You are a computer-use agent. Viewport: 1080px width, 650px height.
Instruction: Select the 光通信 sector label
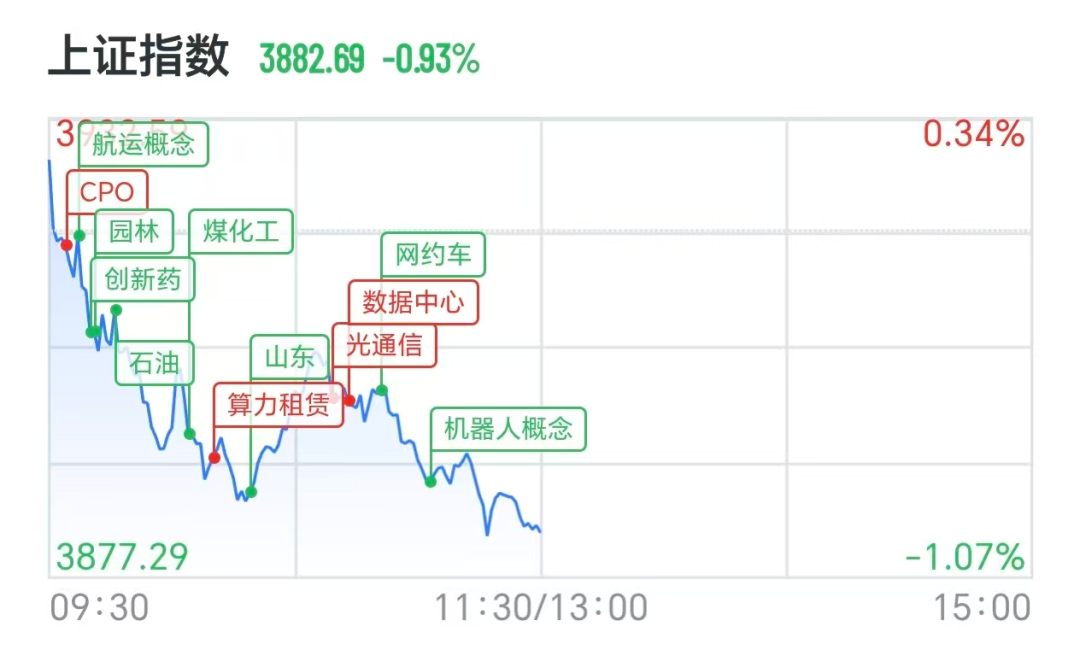pyautogui.click(x=384, y=346)
